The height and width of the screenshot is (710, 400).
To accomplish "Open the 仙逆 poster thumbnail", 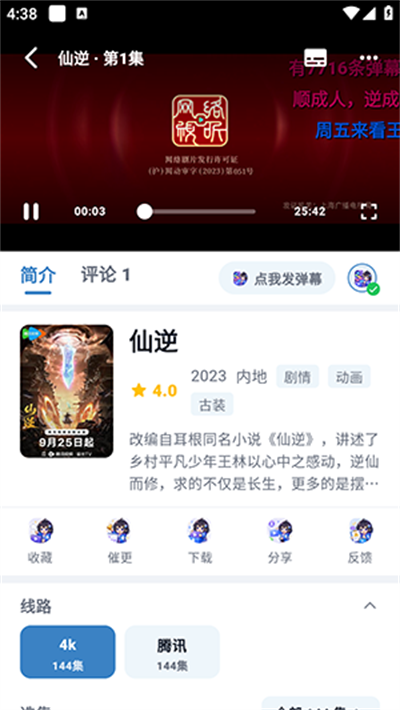I will pyautogui.click(x=67, y=391).
